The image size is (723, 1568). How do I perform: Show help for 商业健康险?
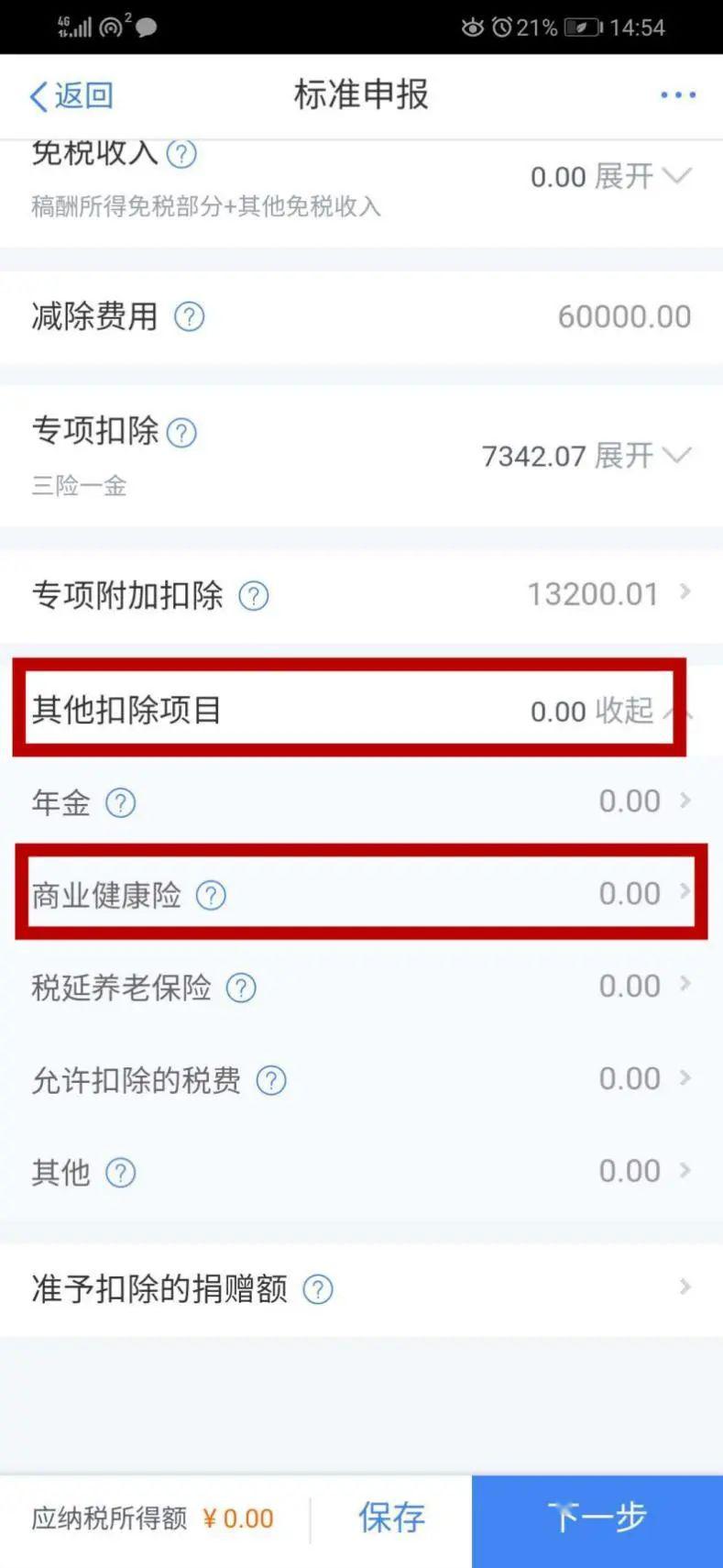[211, 895]
